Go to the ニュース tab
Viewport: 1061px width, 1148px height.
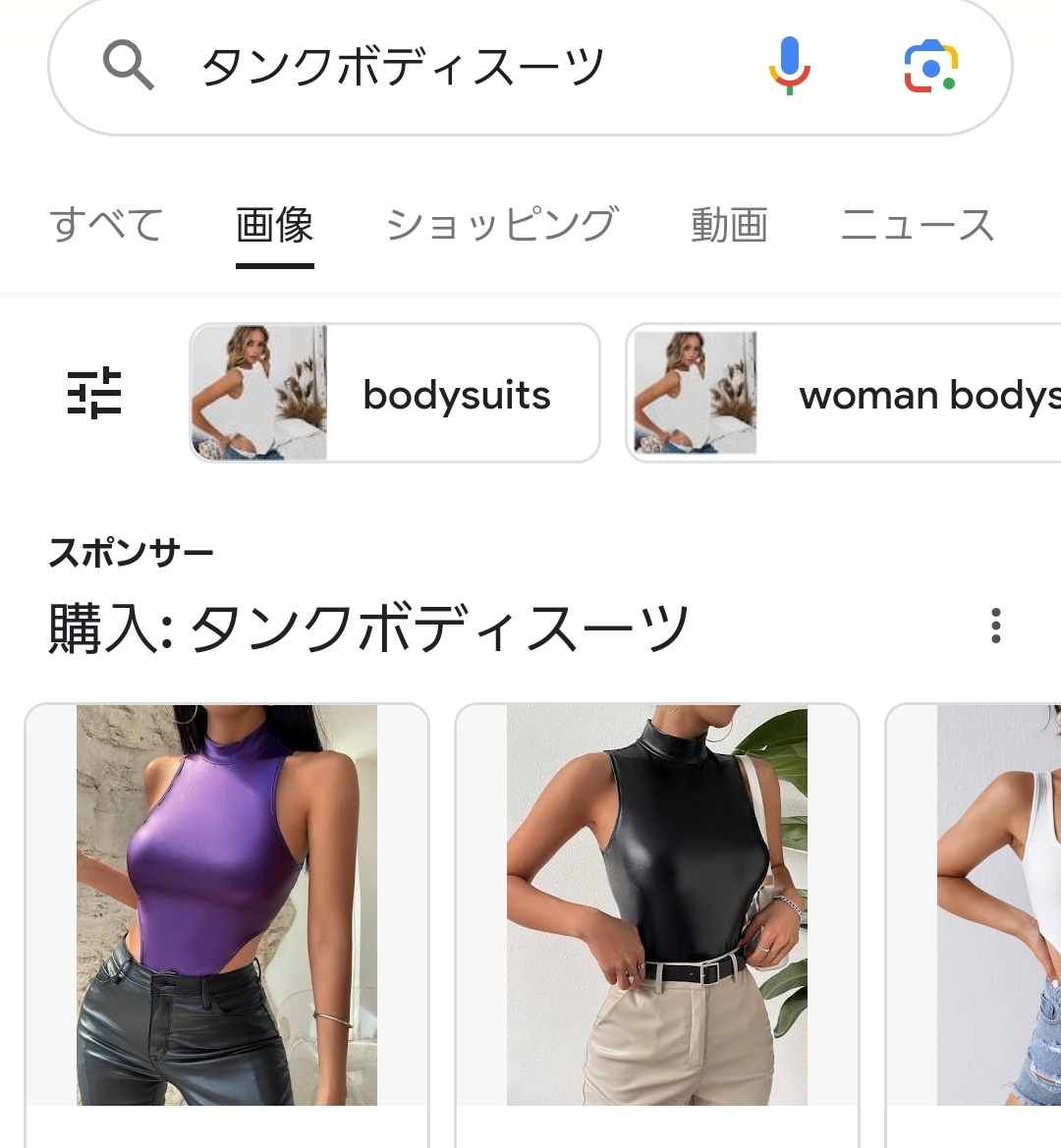point(918,225)
